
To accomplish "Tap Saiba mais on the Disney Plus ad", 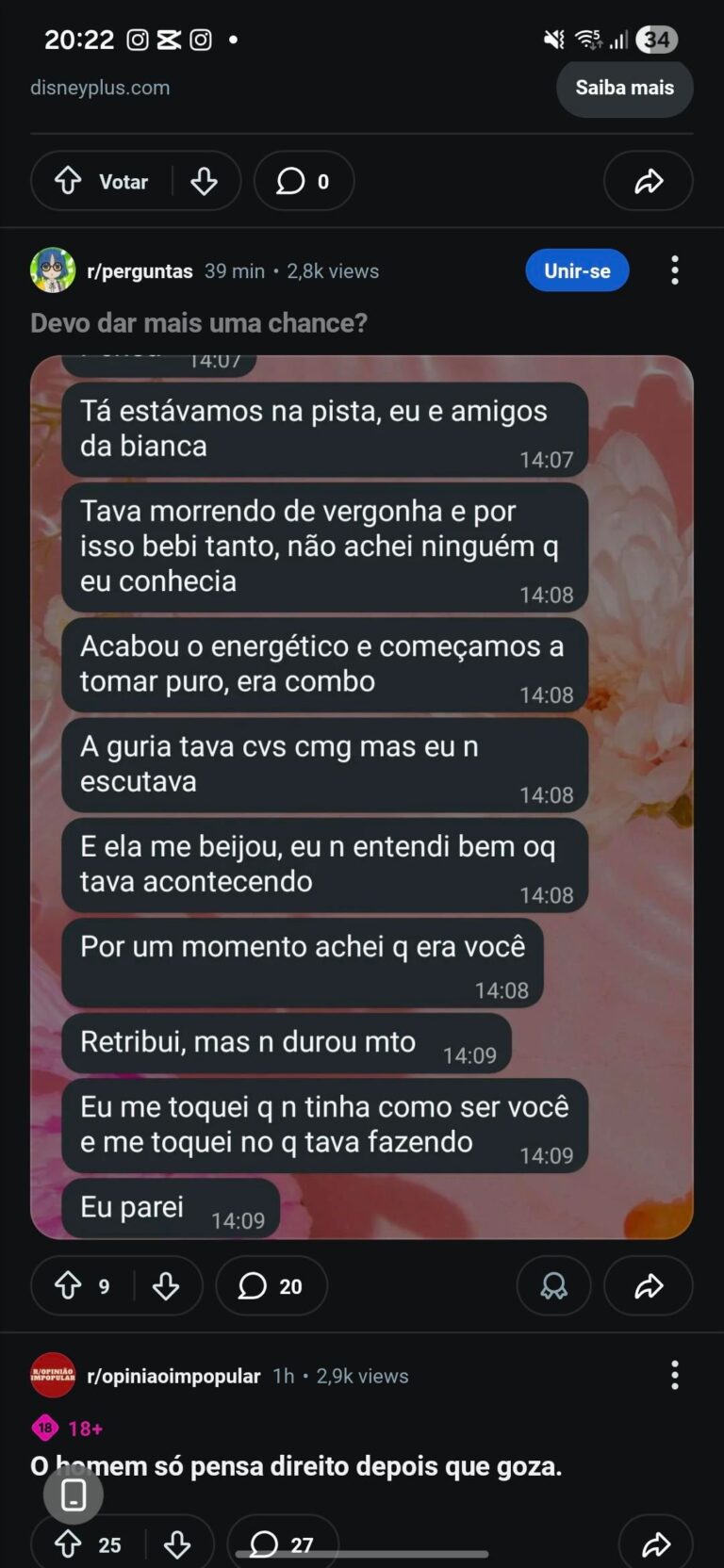I will (624, 88).
